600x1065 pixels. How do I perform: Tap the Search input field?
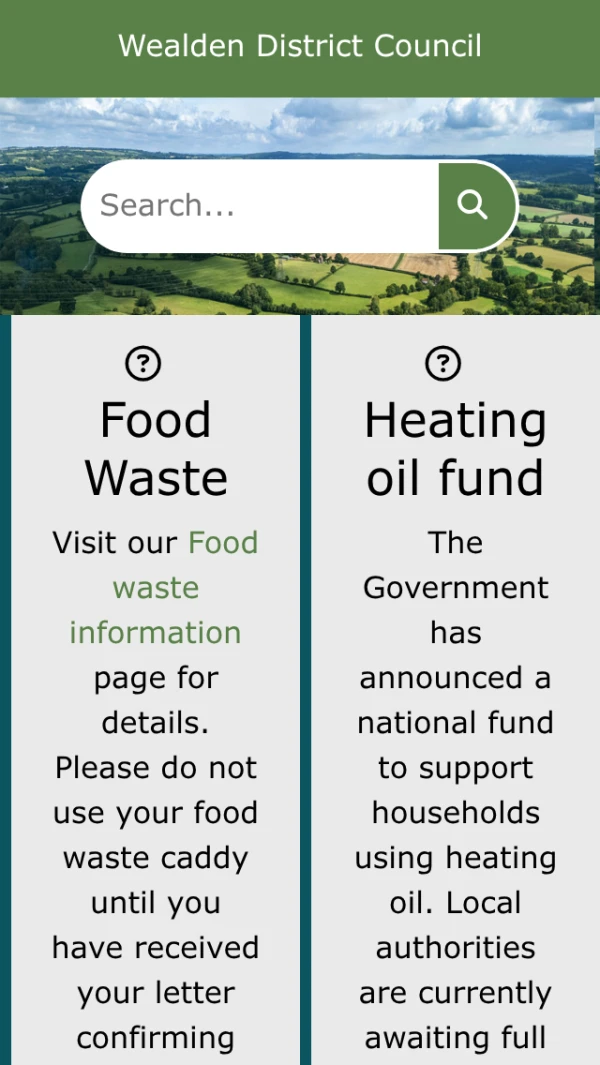(260, 206)
